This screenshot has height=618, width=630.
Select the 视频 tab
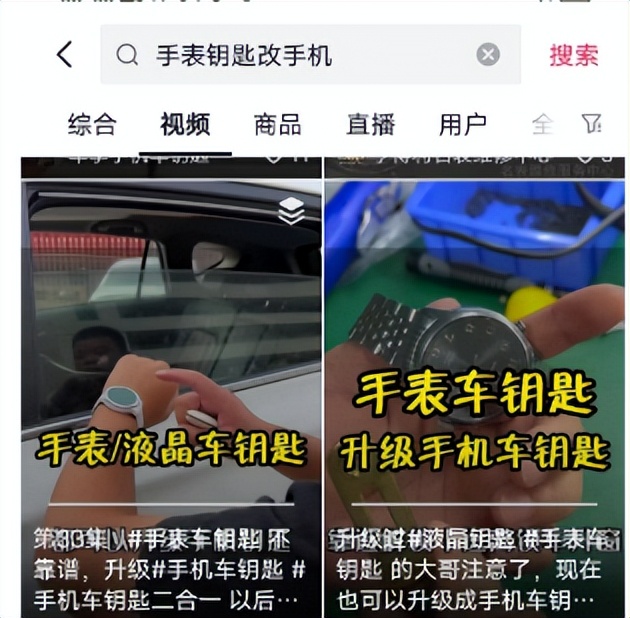(x=185, y=124)
